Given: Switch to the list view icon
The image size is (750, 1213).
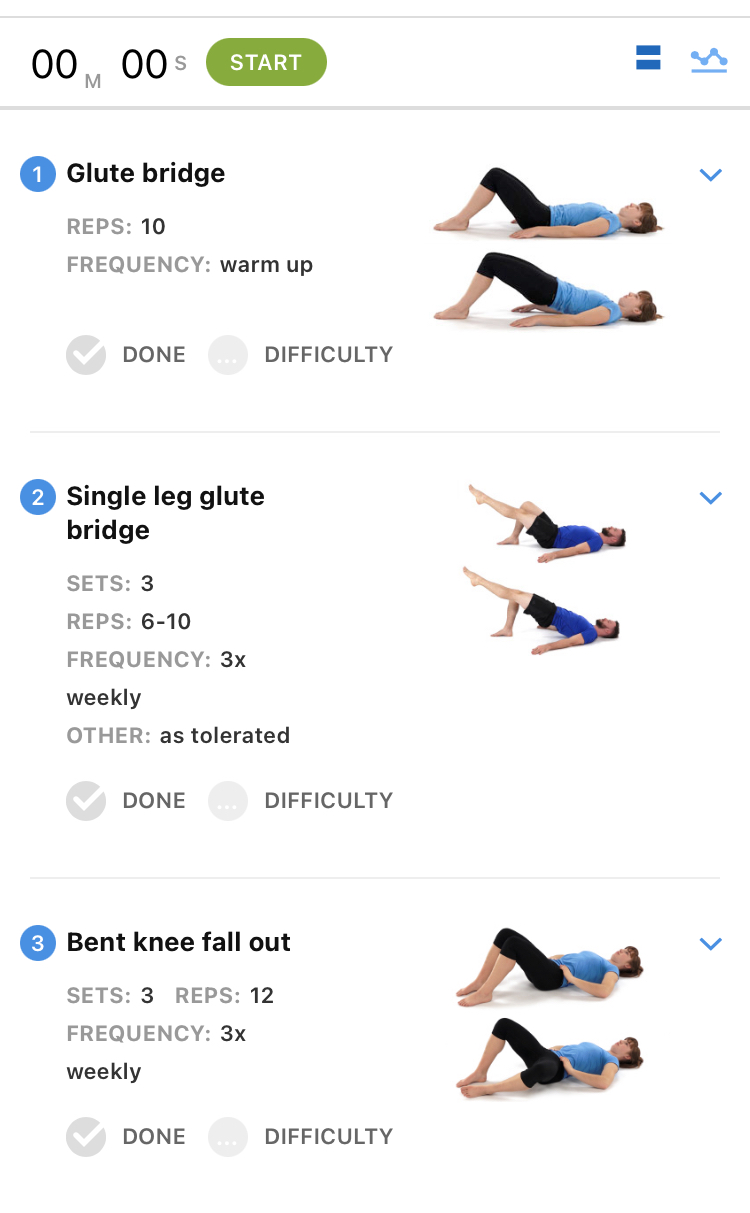Looking at the screenshot, I should 648,58.
